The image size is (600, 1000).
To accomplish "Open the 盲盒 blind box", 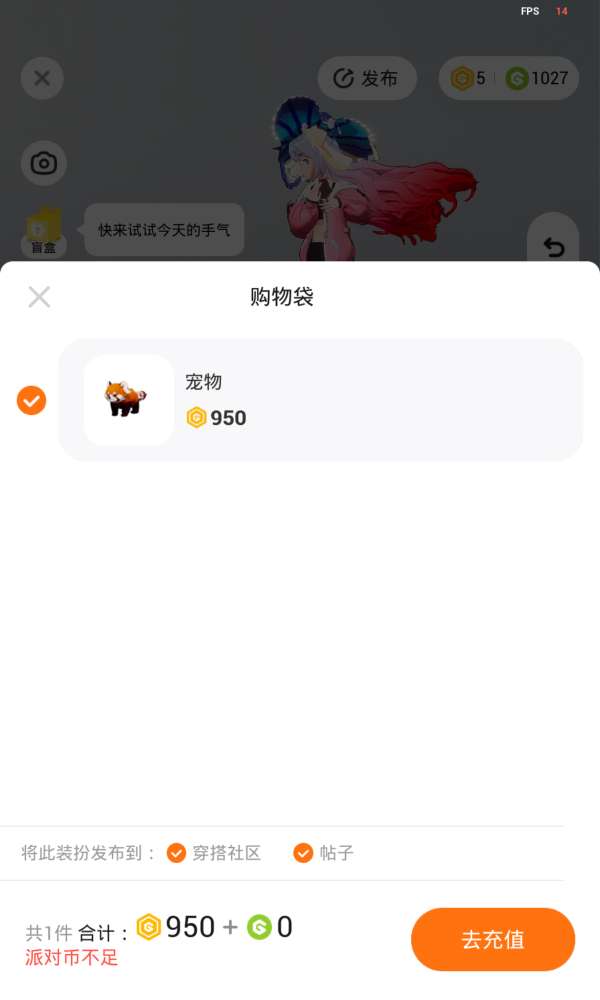I will (x=43, y=232).
